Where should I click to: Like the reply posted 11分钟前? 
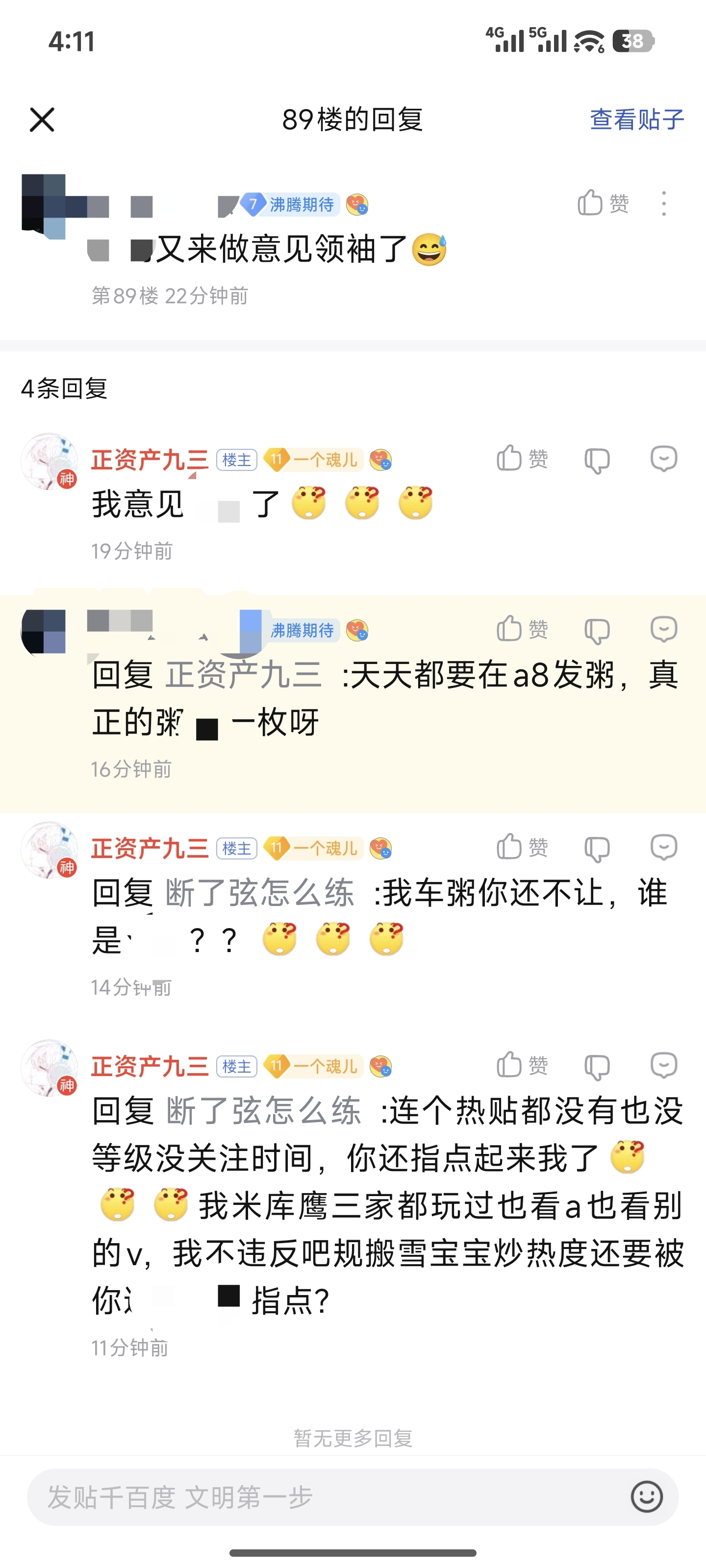[522, 1065]
